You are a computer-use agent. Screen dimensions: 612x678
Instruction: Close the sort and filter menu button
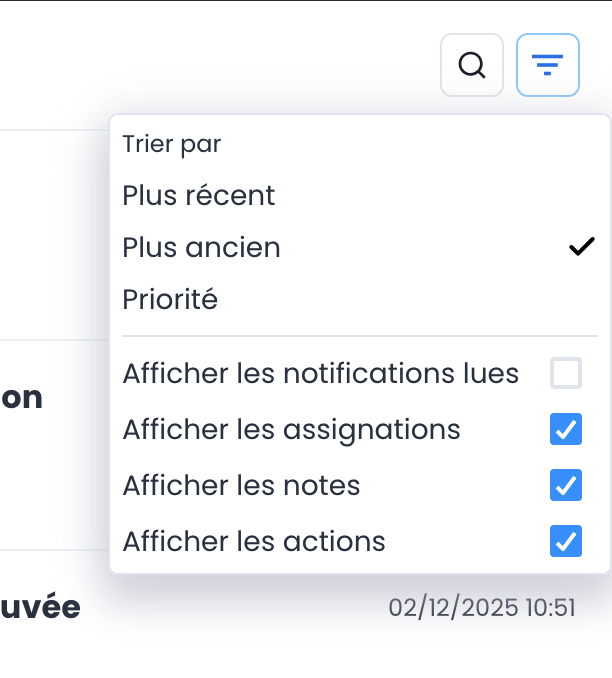pos(547,65)
